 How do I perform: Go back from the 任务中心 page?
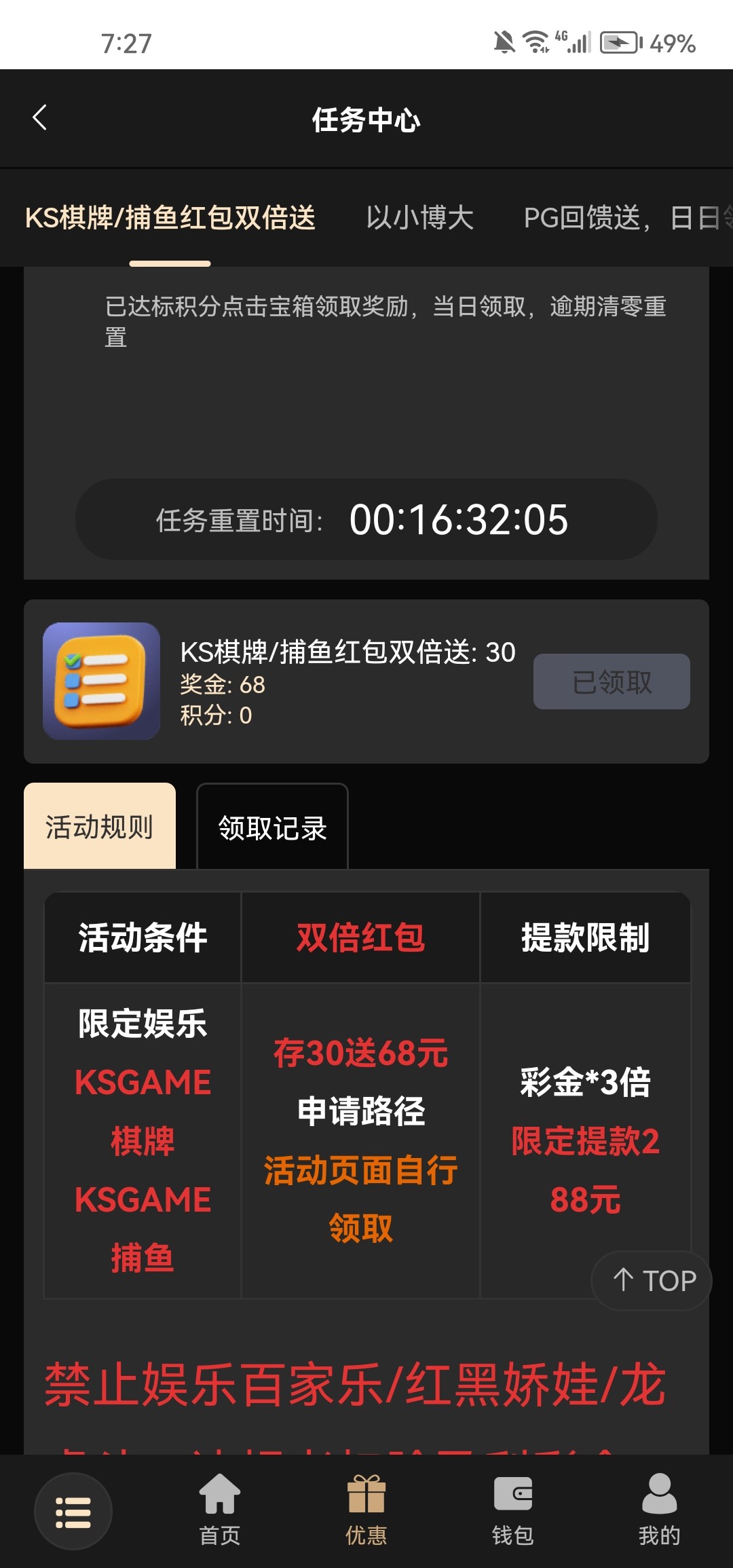point(40,117)
